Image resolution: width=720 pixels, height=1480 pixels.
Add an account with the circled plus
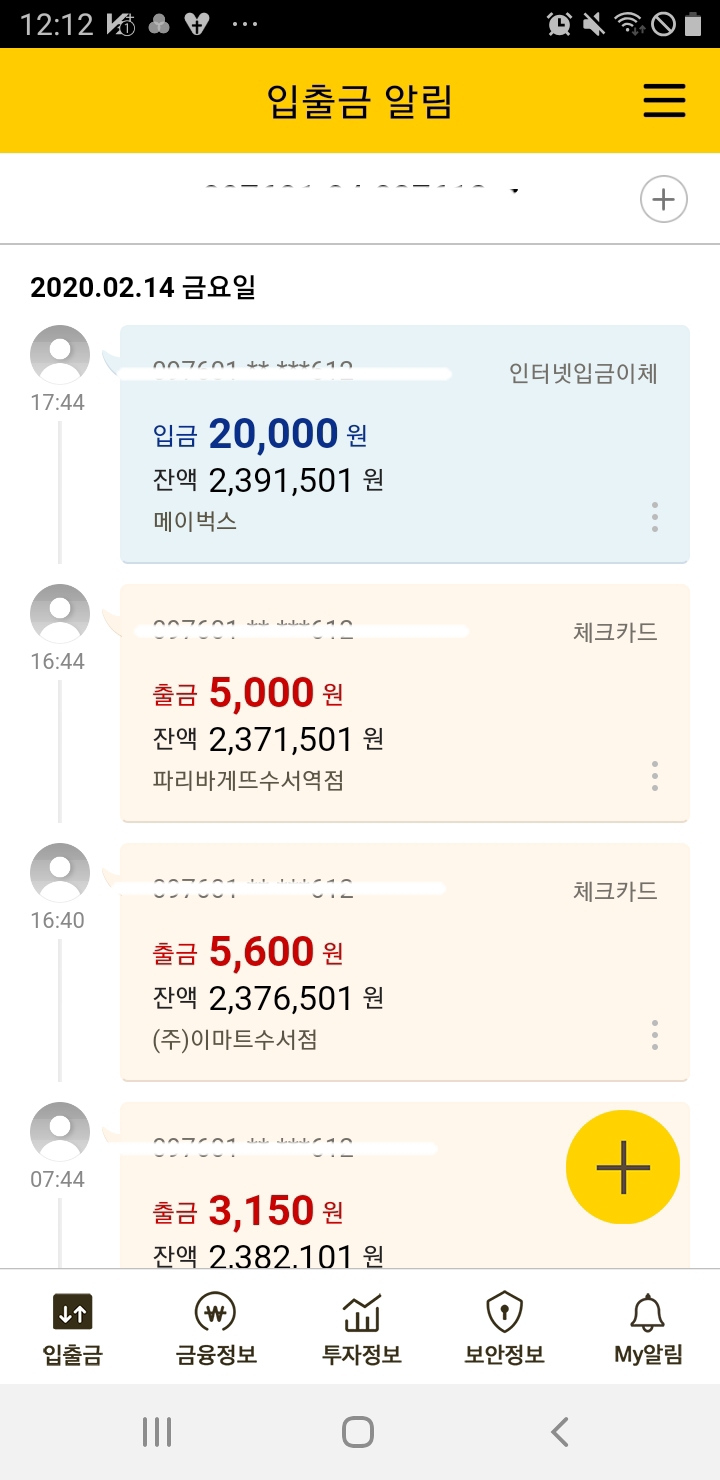coord(664,200)
